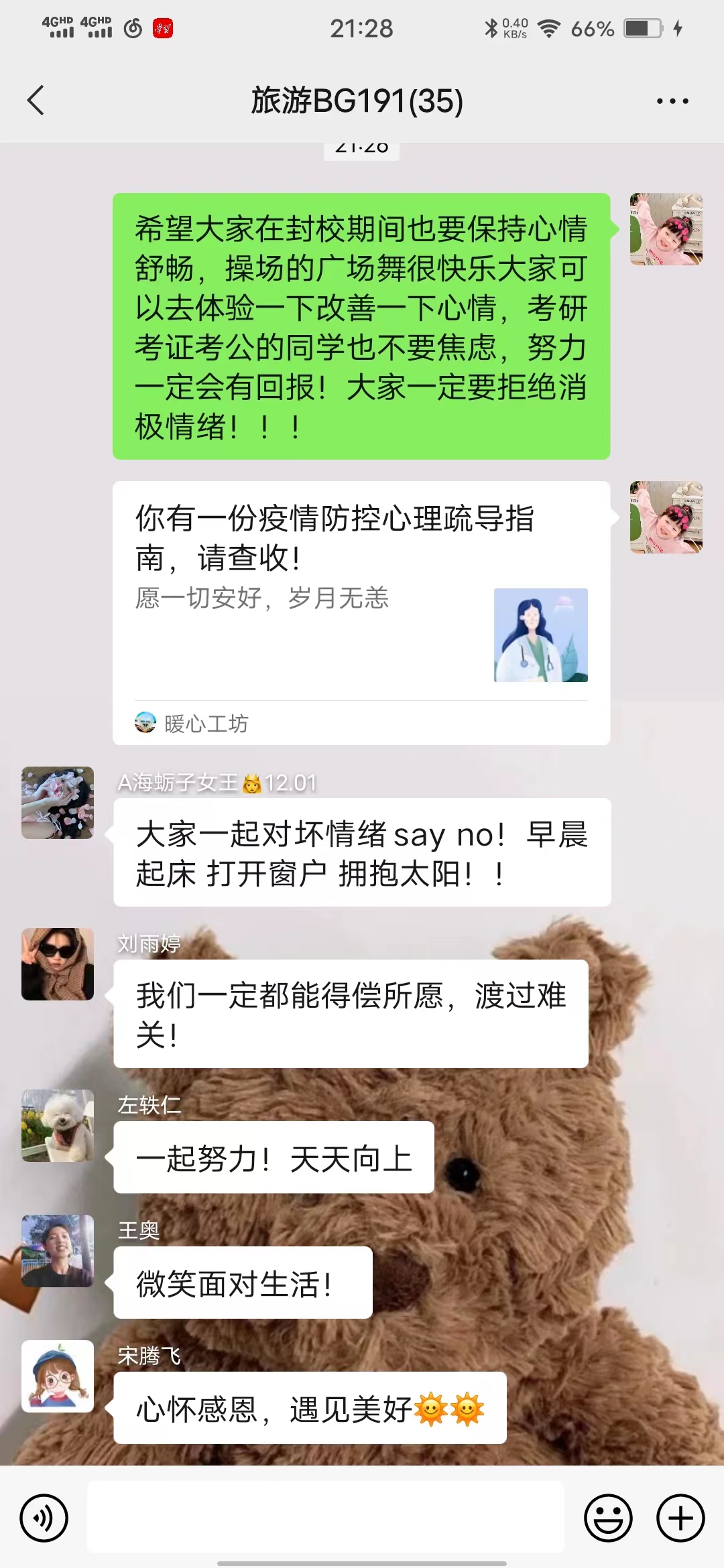
Task: Open the plus attachments menu
Action: tap(680, 1518)
